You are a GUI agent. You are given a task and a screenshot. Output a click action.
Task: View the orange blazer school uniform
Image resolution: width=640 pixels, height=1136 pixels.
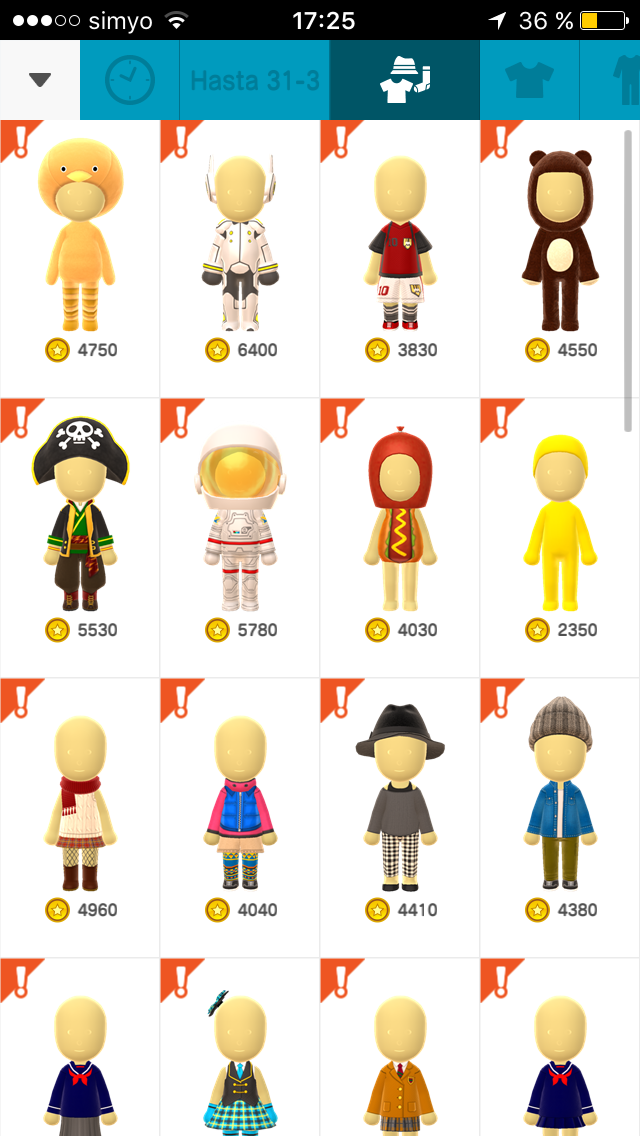pos(400,1060)
